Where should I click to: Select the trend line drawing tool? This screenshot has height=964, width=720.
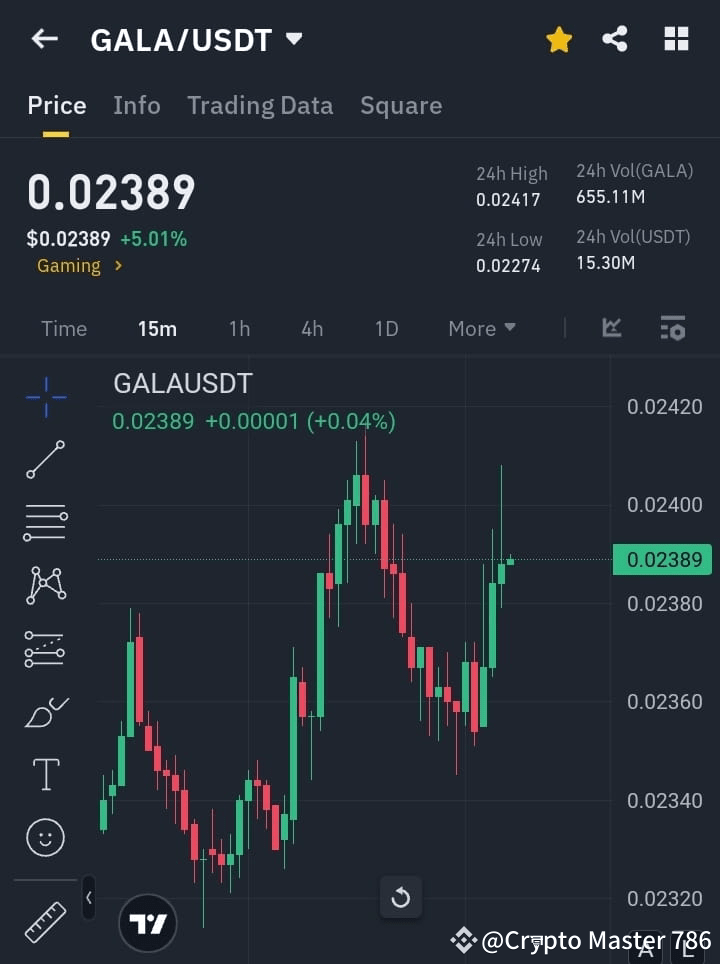point(44,460)
